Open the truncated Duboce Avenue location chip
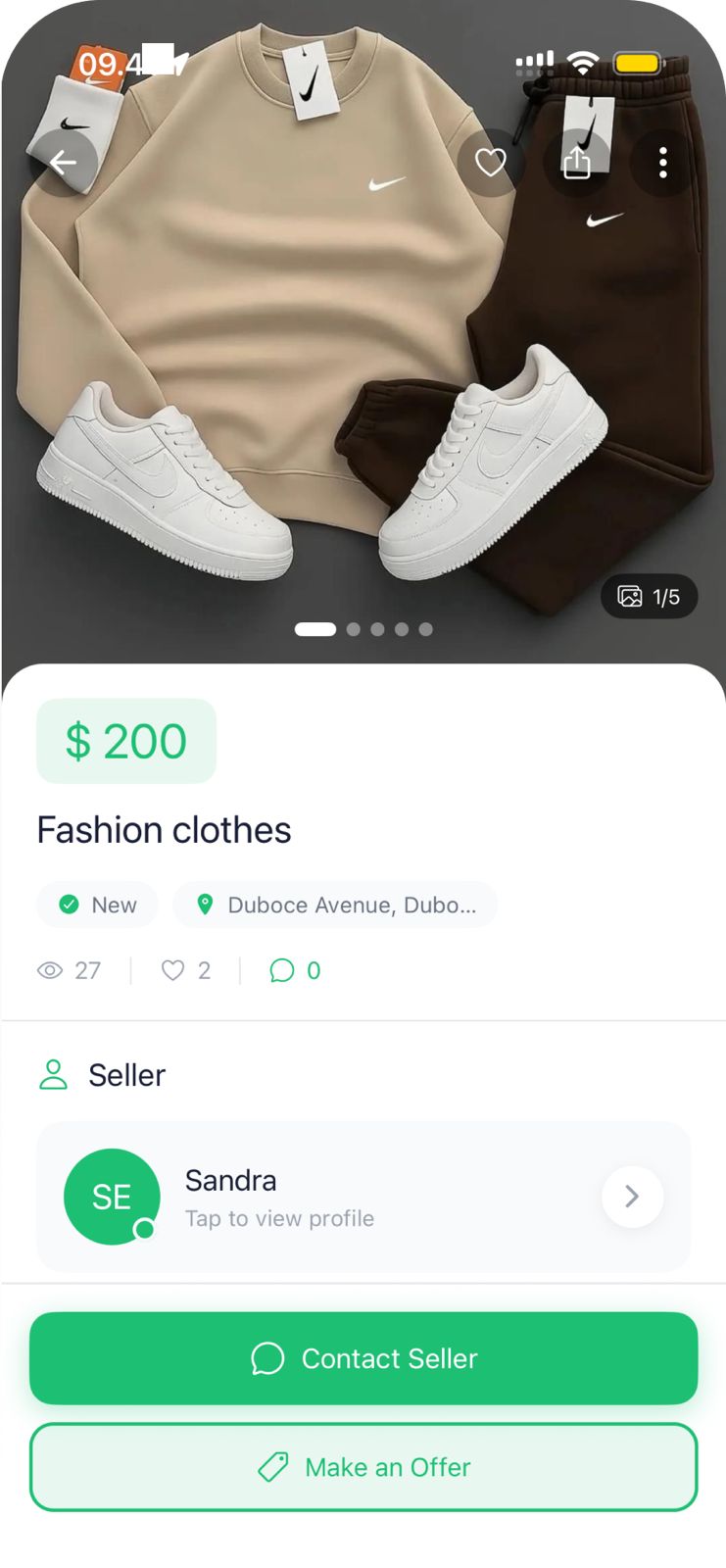This screenshot has width=726, height=1568. (x=335, y=905)
